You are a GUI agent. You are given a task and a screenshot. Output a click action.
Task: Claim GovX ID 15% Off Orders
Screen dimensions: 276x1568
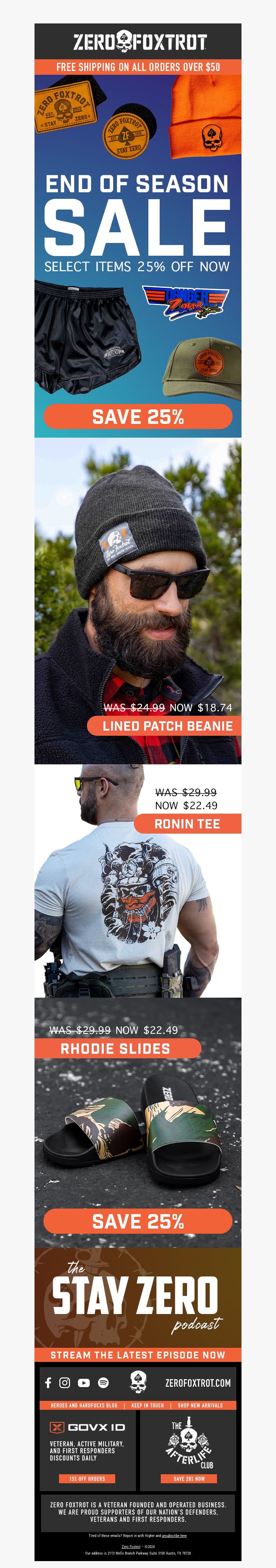[87, 1478]
